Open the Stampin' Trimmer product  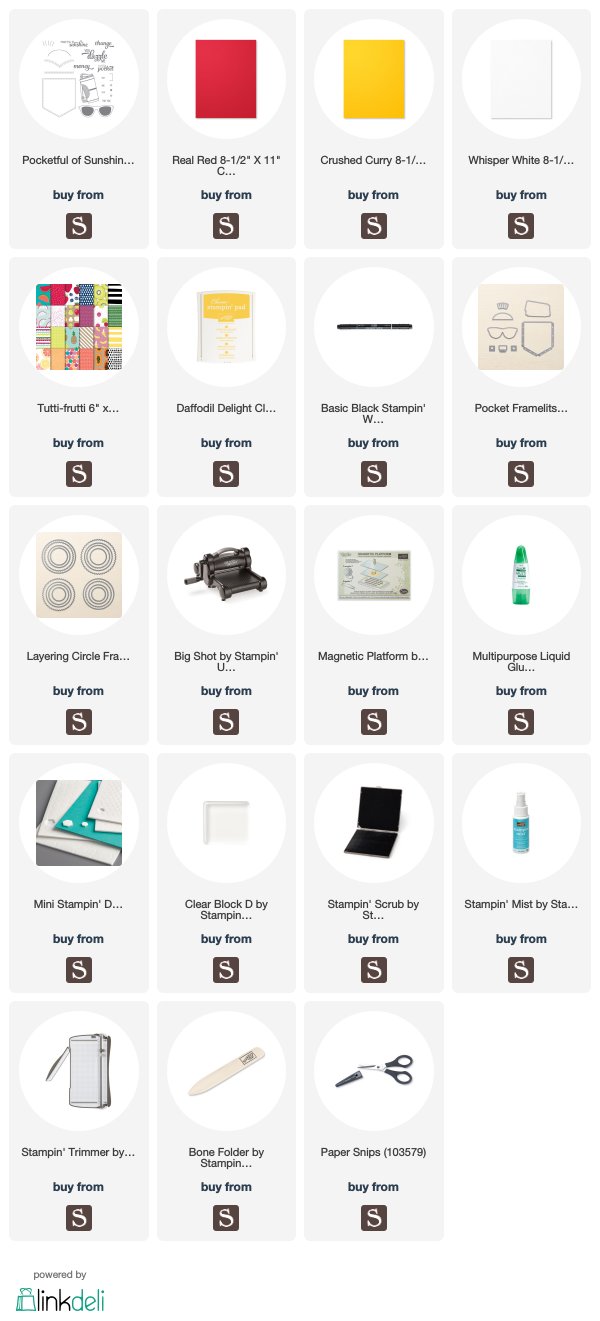pos(78,1121)
